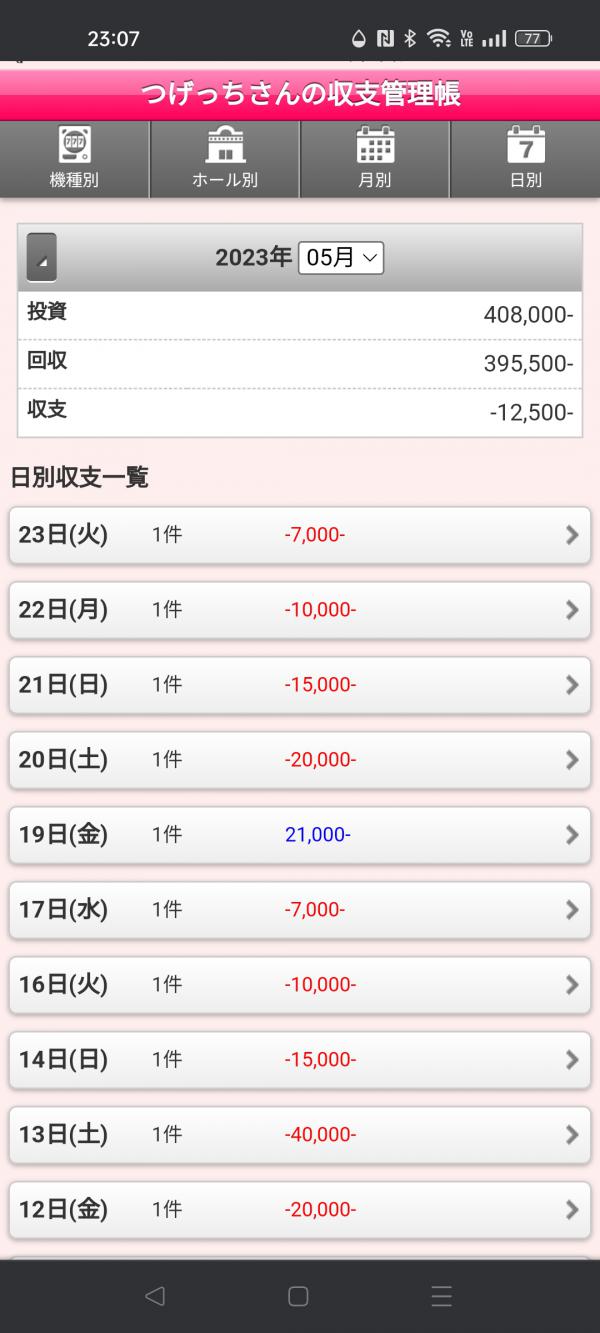This screenshot has width=600, height=1333.
Task: Switch to the 機種別 tab
Action: click(x=74, y=159)
